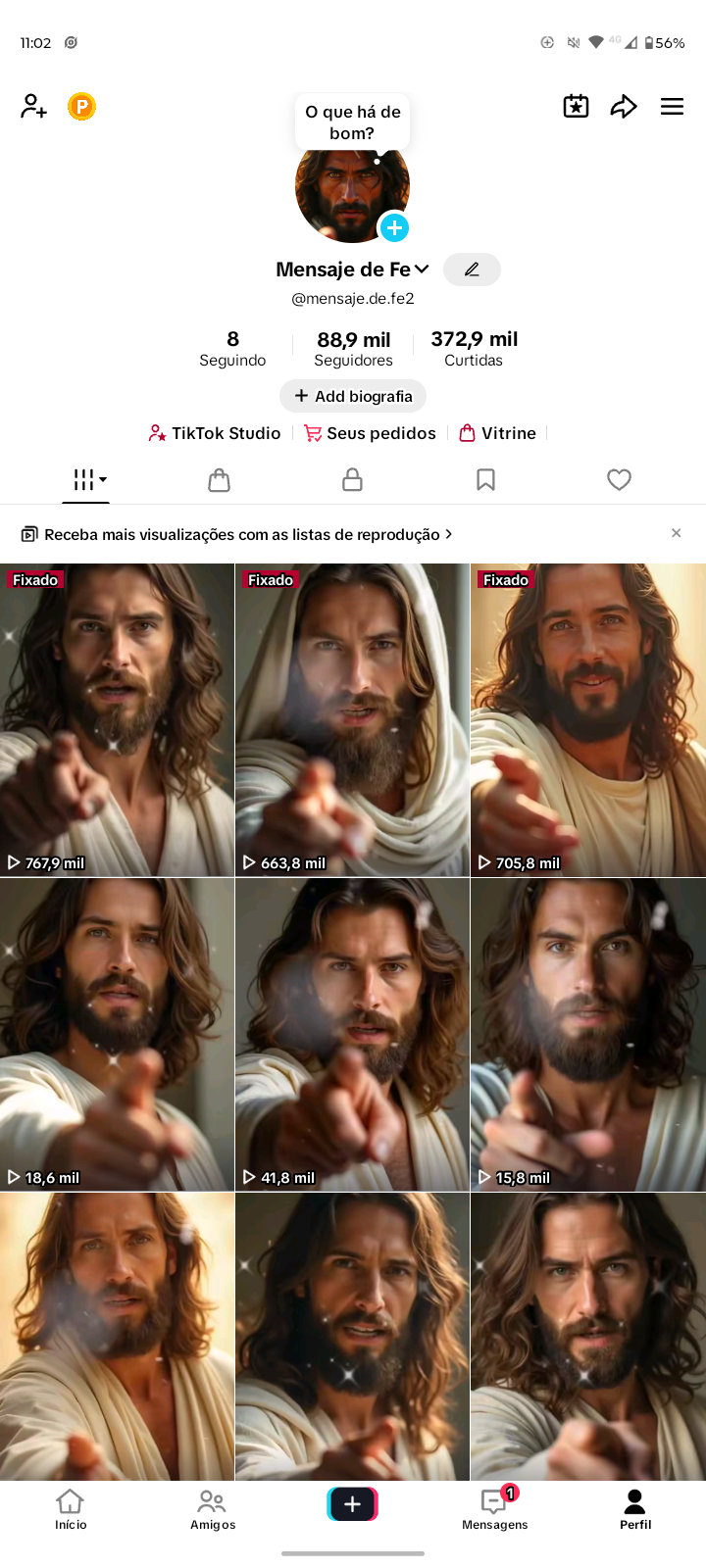
Task: Open Vitrine
Action: coord(497,433)
